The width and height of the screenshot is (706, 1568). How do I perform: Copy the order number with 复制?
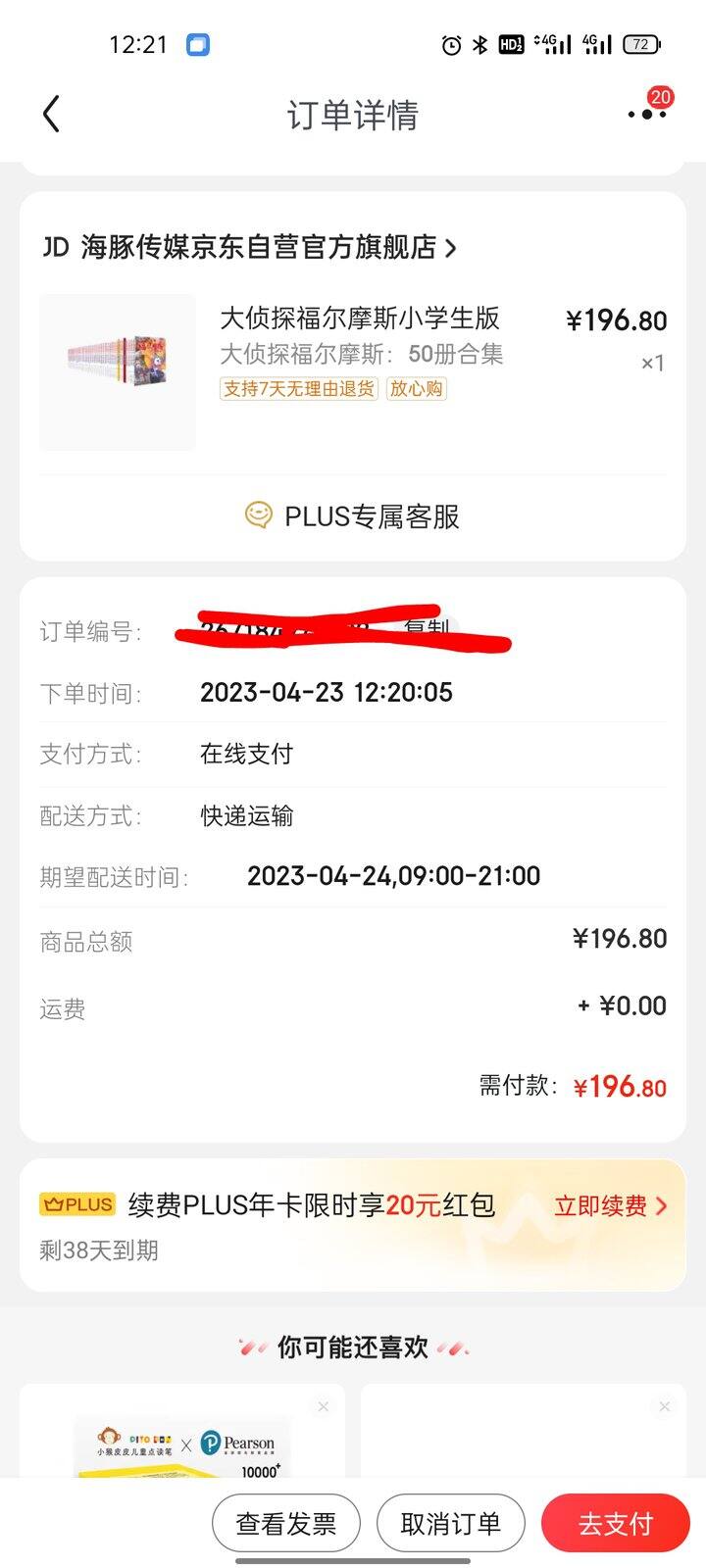click(429, 629)
